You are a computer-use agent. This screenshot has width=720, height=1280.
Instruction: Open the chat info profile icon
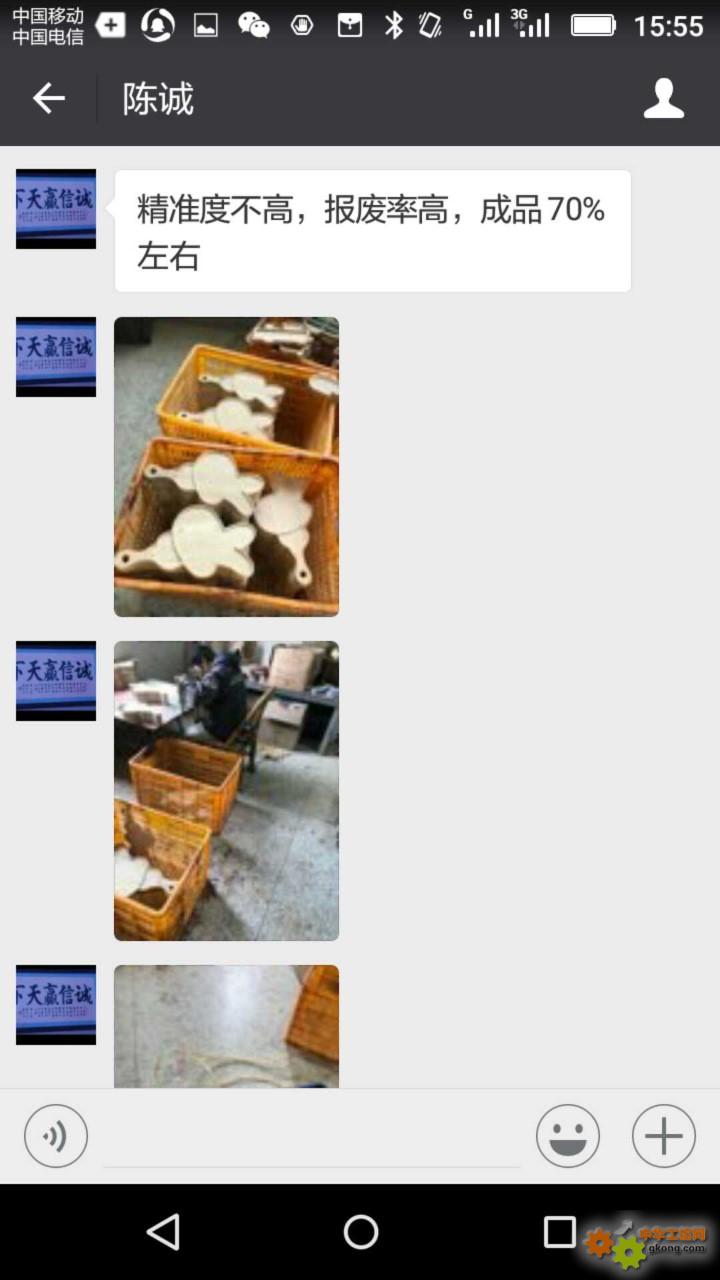pyautogui.click(x=663, y=98)
